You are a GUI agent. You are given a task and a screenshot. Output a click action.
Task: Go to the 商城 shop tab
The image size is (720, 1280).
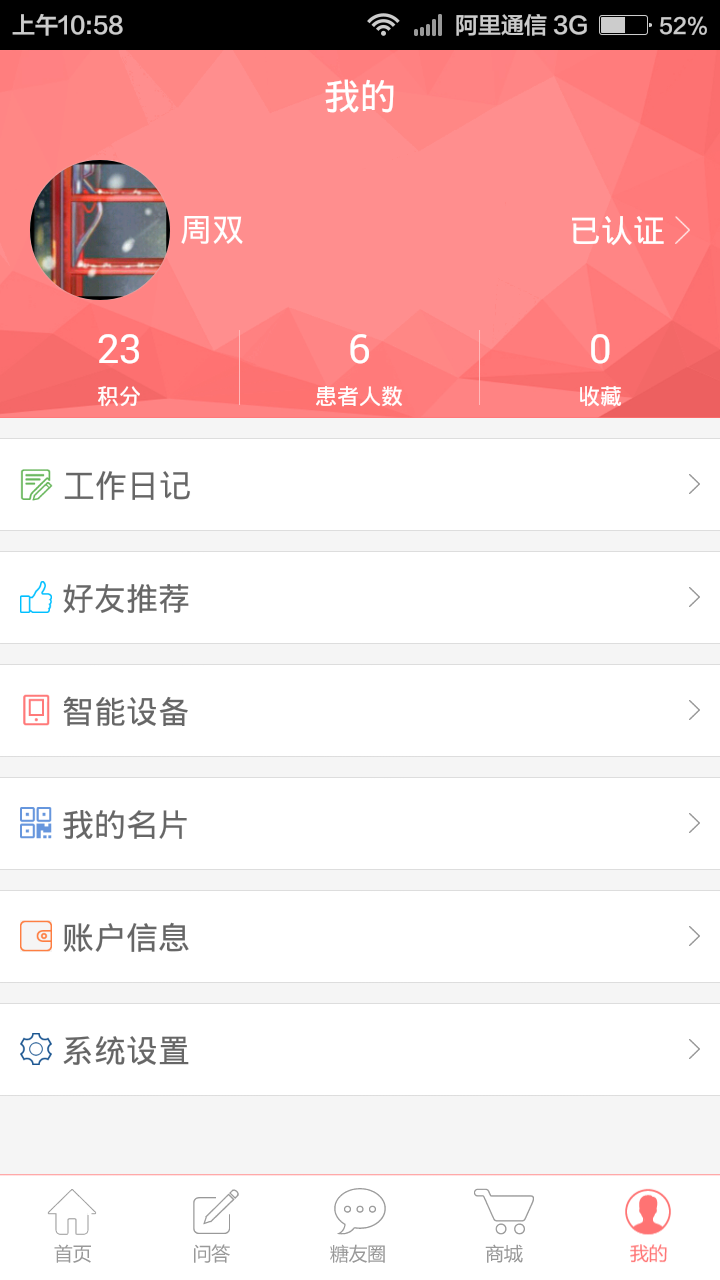(x=503, y=1227)
